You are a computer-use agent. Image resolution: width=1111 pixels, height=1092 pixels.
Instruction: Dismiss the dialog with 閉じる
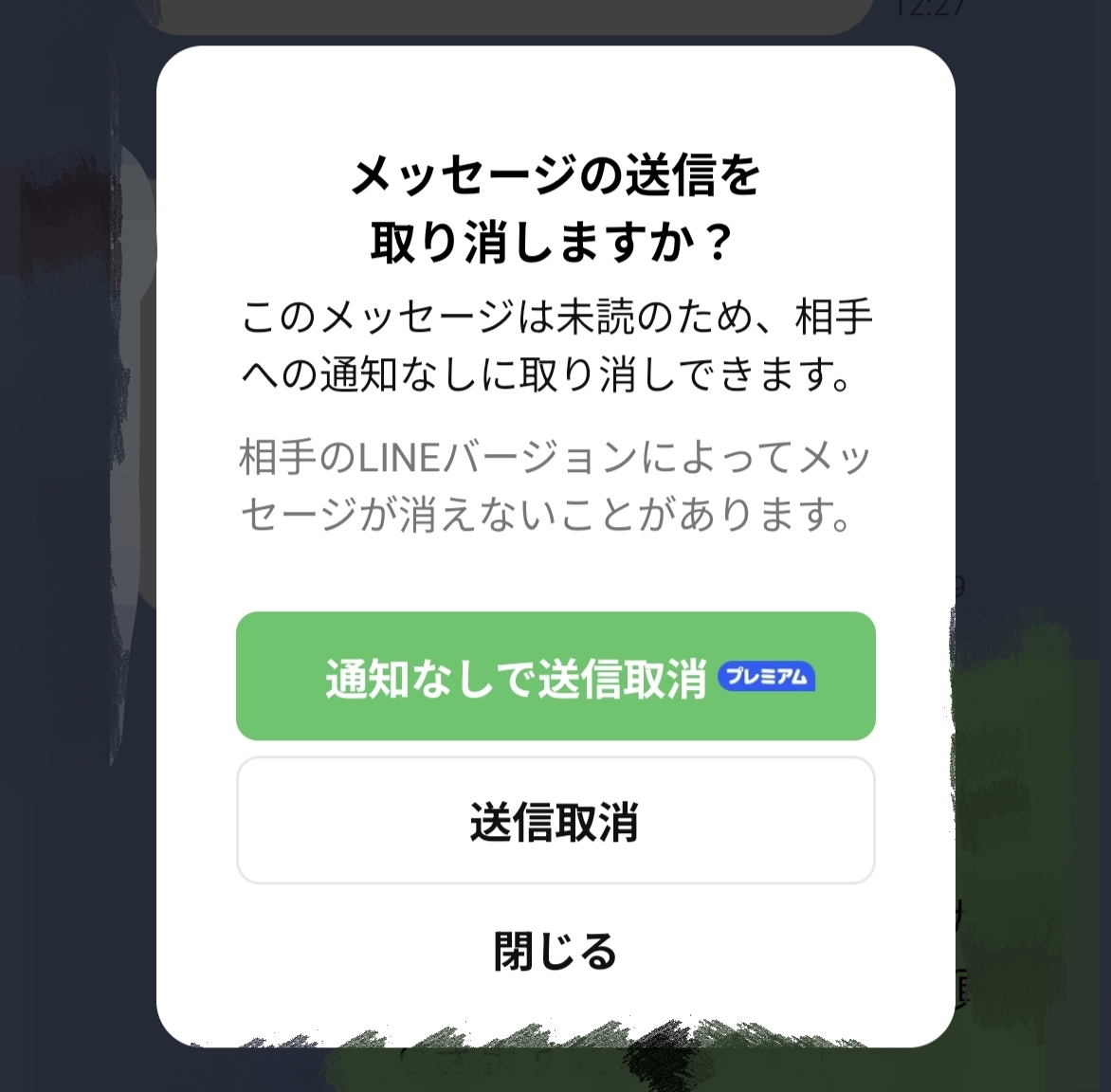(x=555, y=951)
